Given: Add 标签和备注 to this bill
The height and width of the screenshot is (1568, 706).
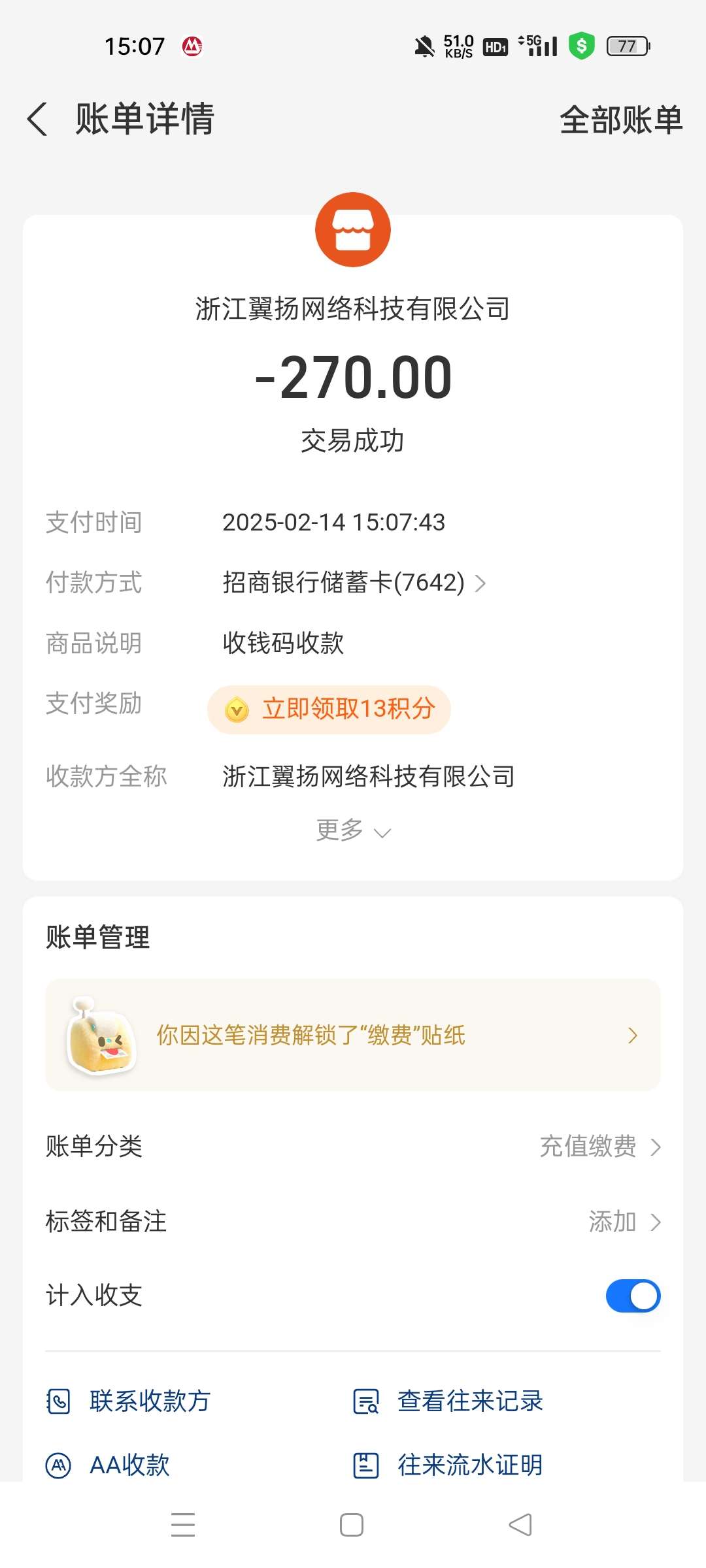Looking at the screenshot, I should pos(624,1221).
